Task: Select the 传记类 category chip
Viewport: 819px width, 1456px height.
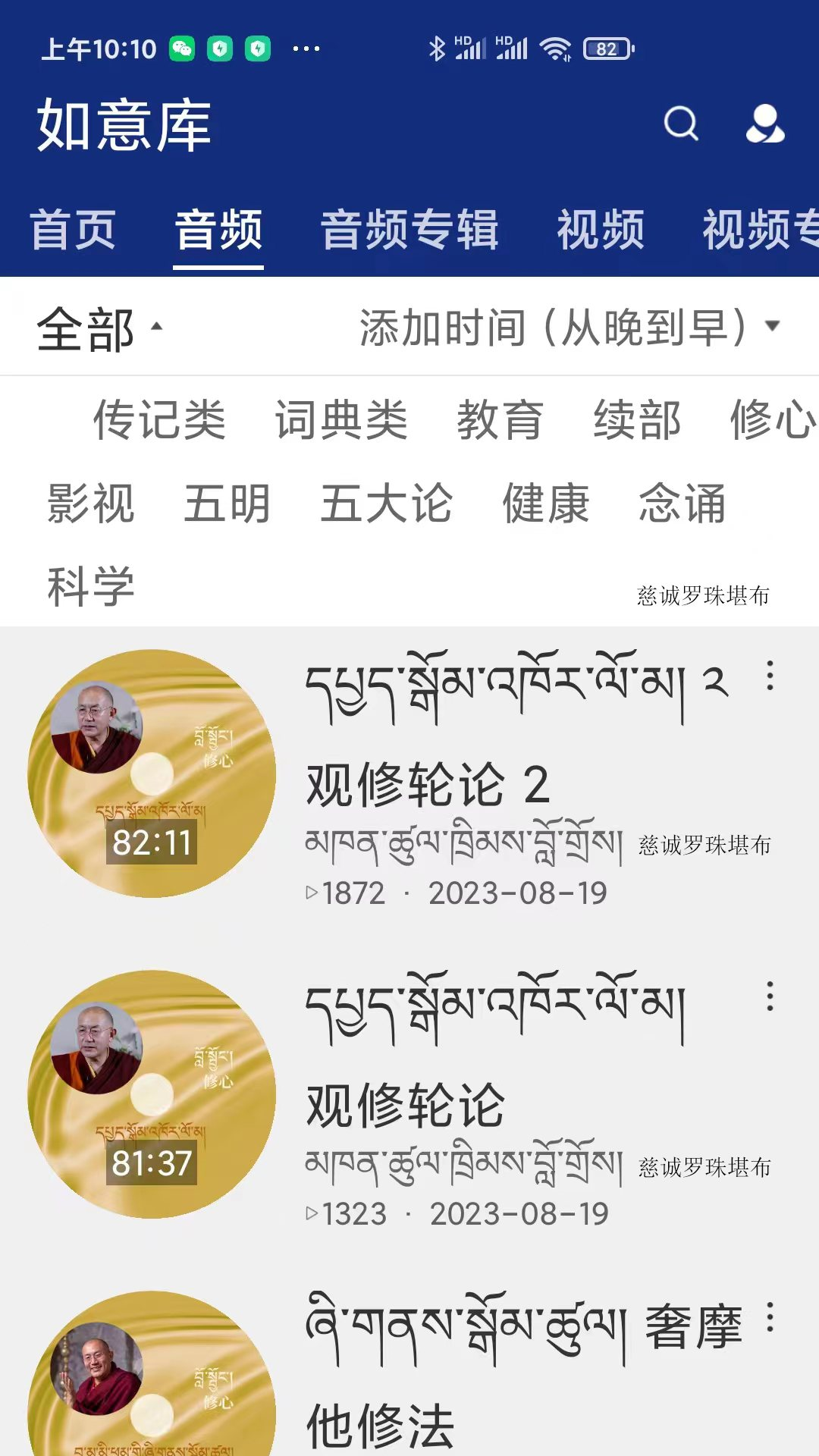Action: click(159, 419)
